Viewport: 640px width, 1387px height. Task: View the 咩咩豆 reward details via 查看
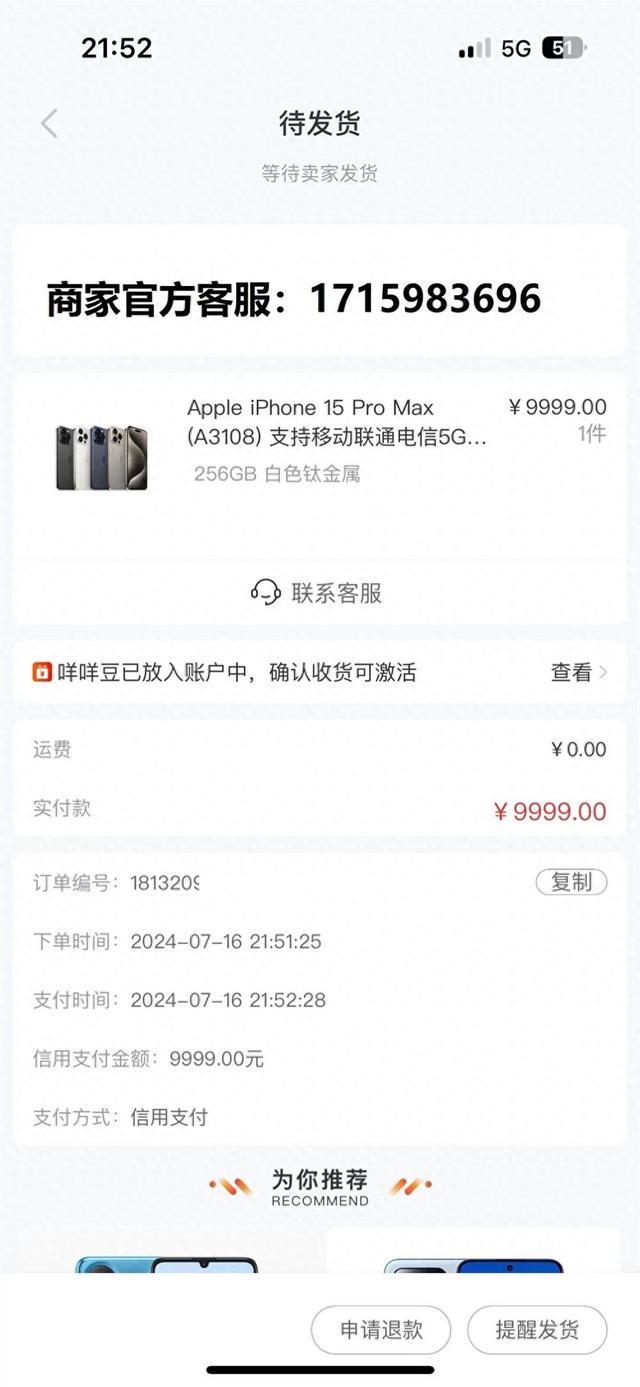point(578,673)
